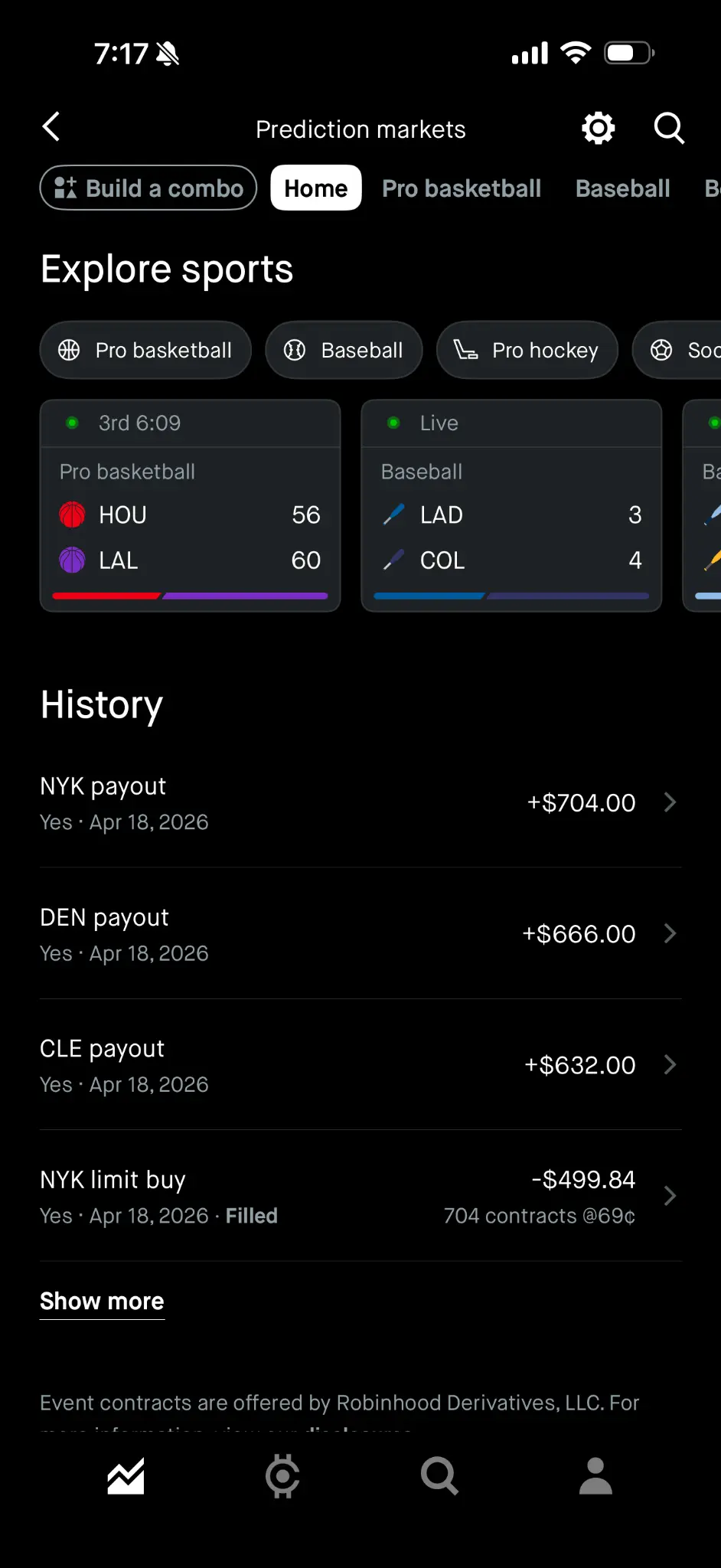View DEN payout history entry
This screenshot has height=1568, width=721.
[360, 934]
